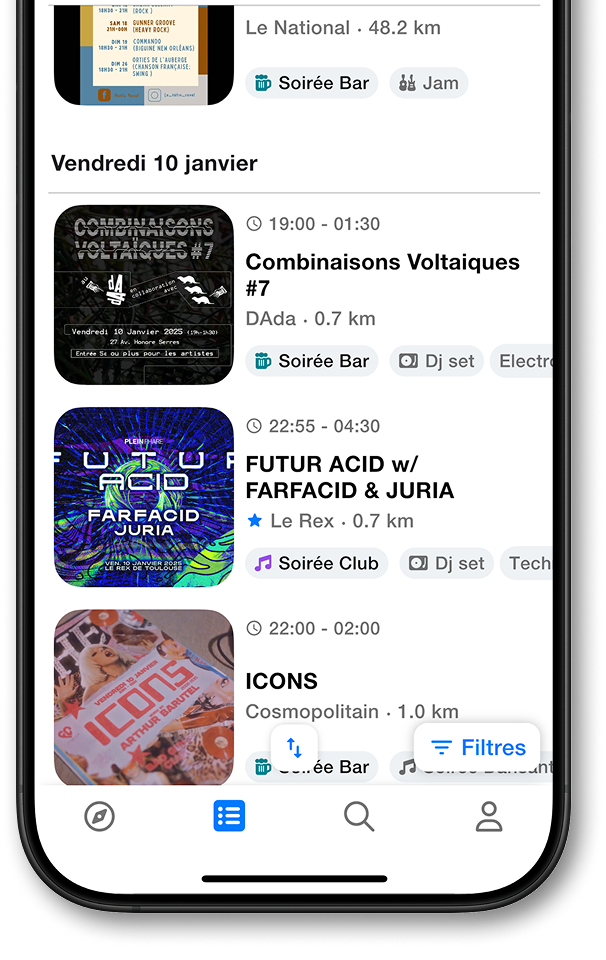Select the list view tab
The height and width of the screenshot is (960, 606).
tap(229, 816)
